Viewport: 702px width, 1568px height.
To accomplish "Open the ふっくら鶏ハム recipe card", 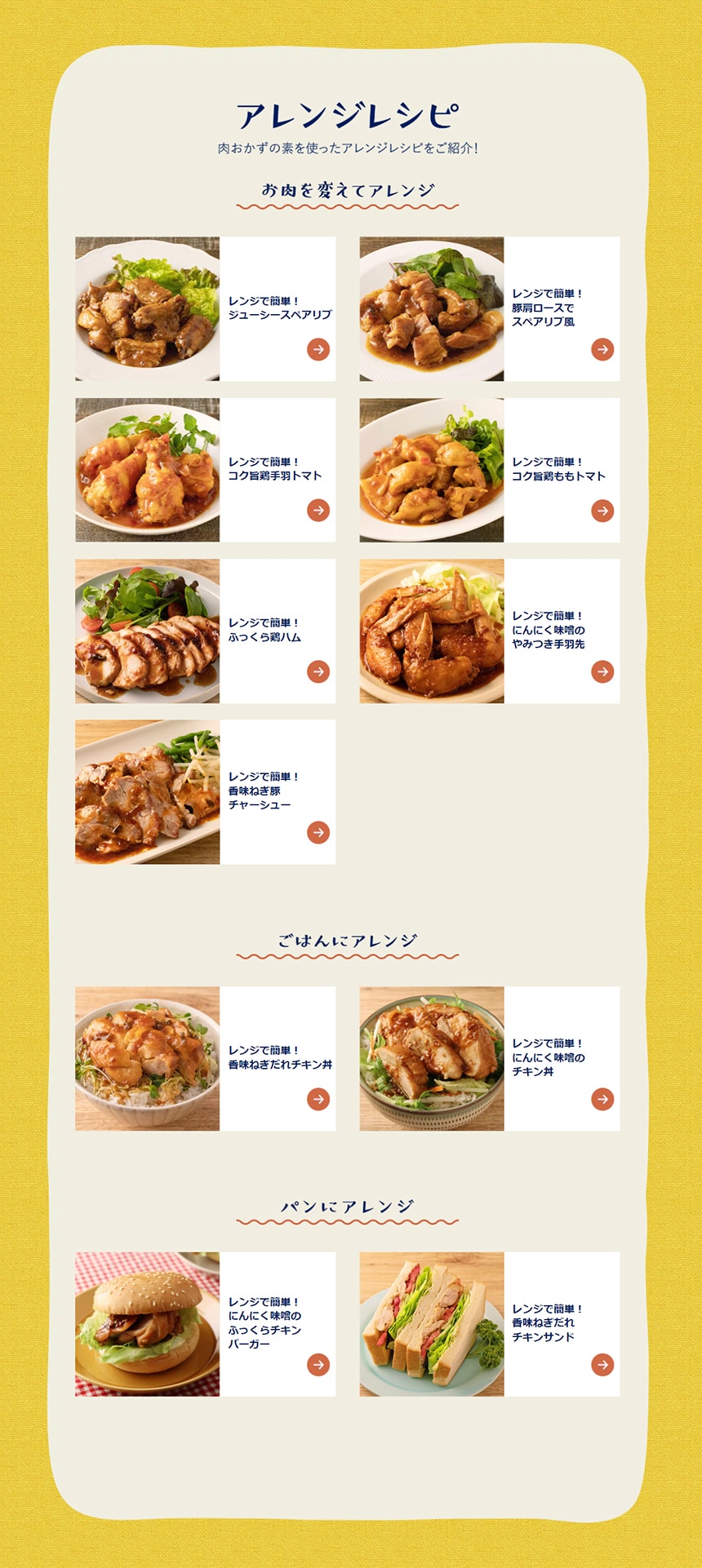I will pos(205,631).
